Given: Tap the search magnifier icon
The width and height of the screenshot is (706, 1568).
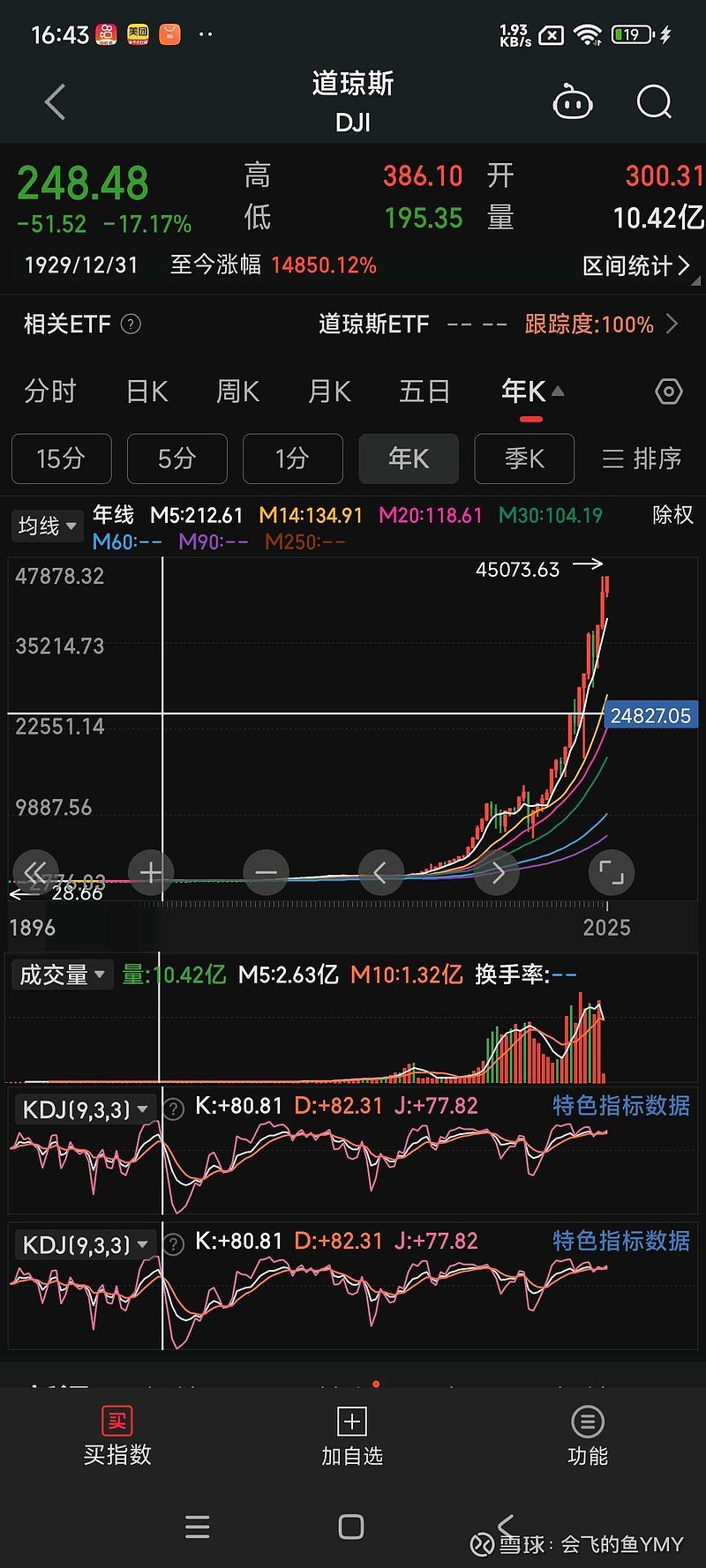Looking at the screenshot, I should click(x=653, y=101).
